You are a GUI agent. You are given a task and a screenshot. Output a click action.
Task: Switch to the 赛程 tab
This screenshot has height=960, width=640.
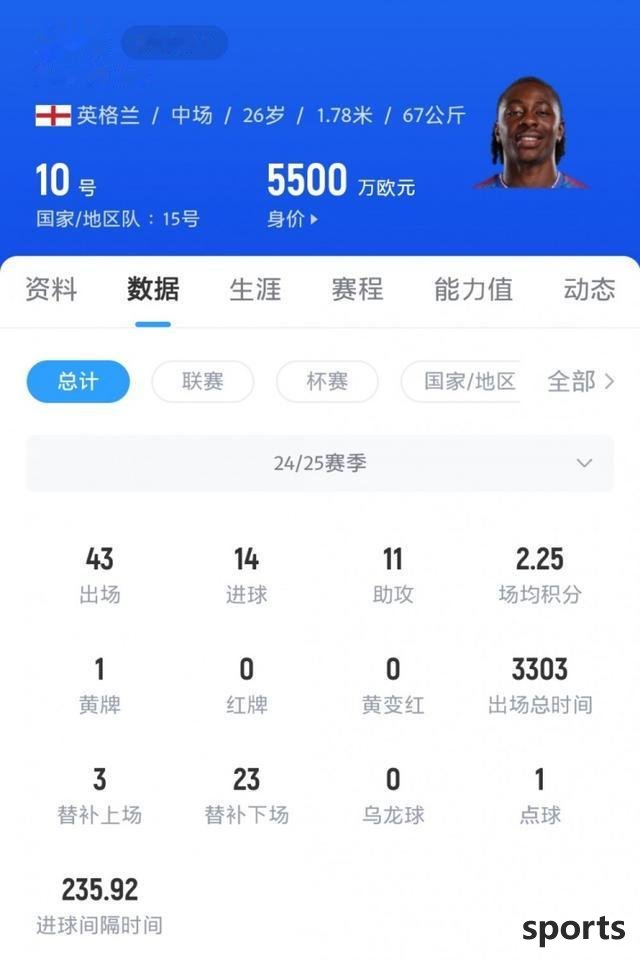click(357, 290)
